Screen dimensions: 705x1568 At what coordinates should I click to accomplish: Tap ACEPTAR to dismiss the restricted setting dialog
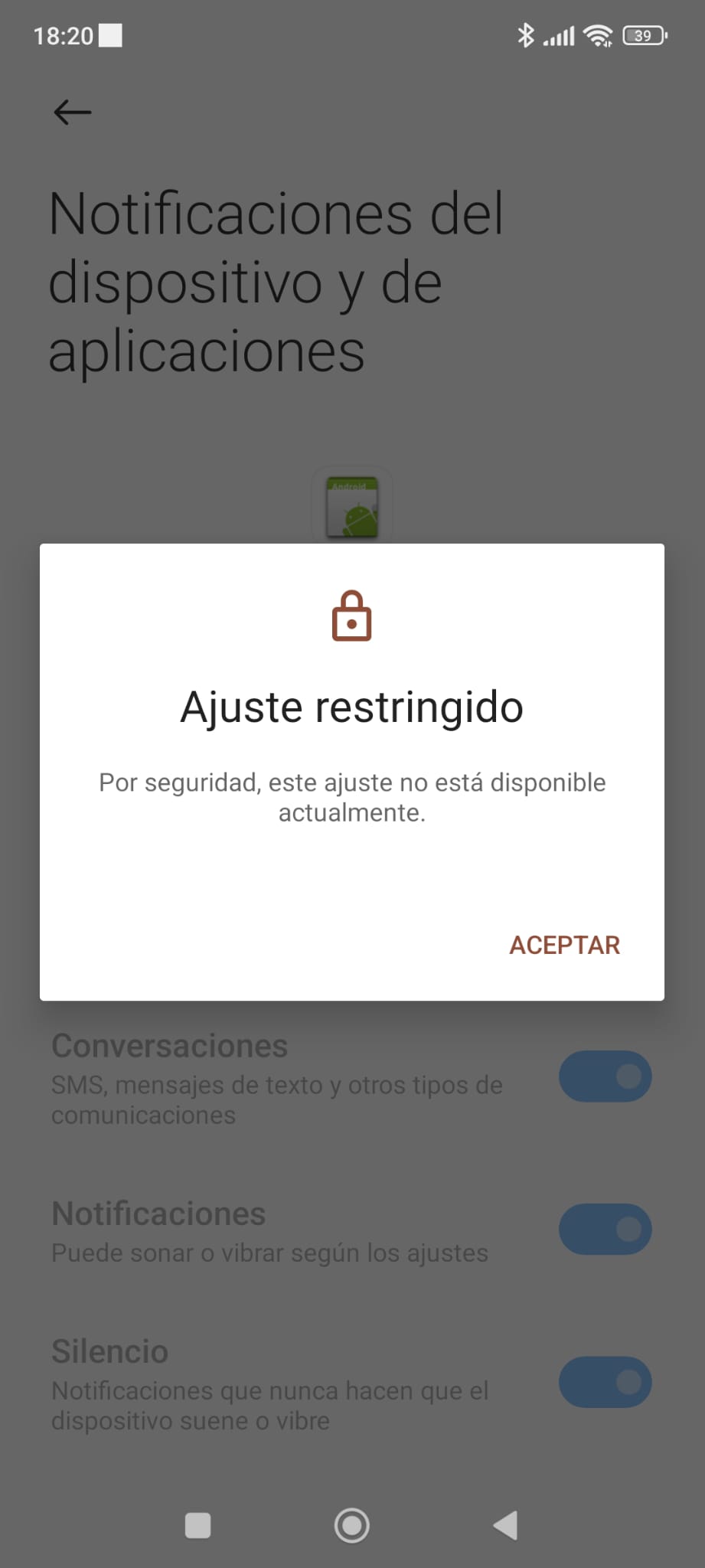[564, 945]
